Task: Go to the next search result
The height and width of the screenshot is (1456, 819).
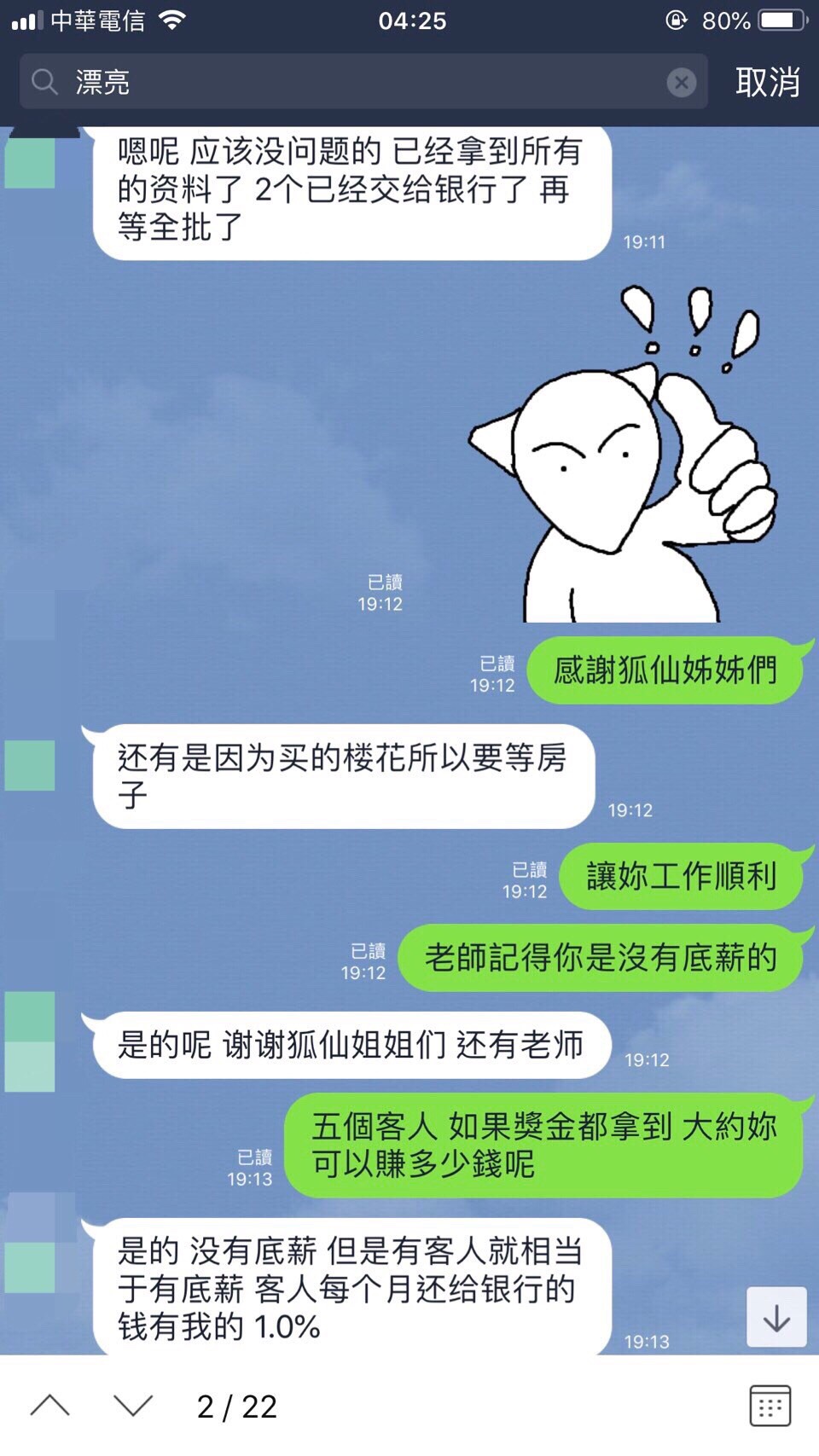Action: 133,1406
